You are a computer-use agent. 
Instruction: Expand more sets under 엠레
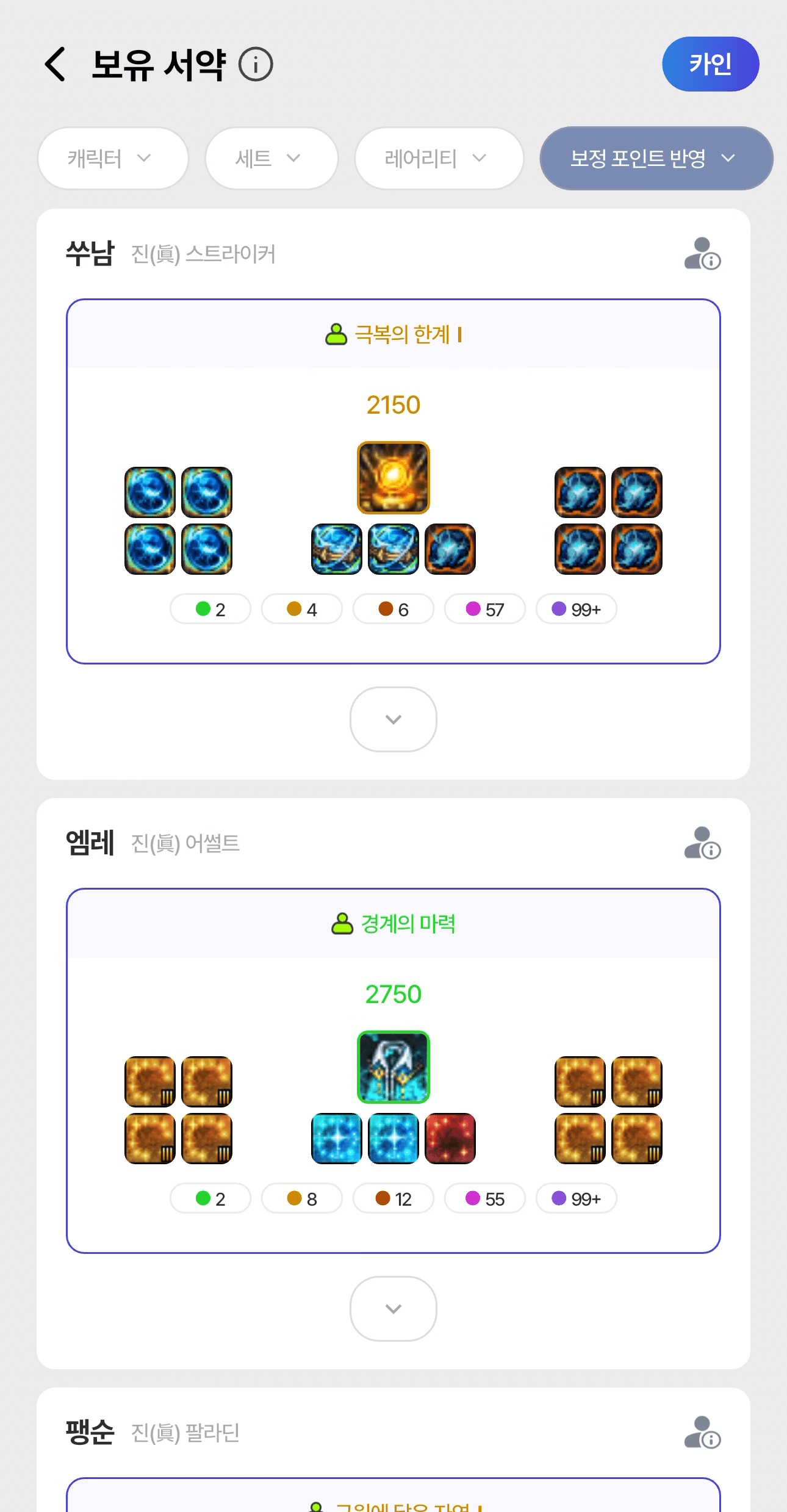point(393,1309)
